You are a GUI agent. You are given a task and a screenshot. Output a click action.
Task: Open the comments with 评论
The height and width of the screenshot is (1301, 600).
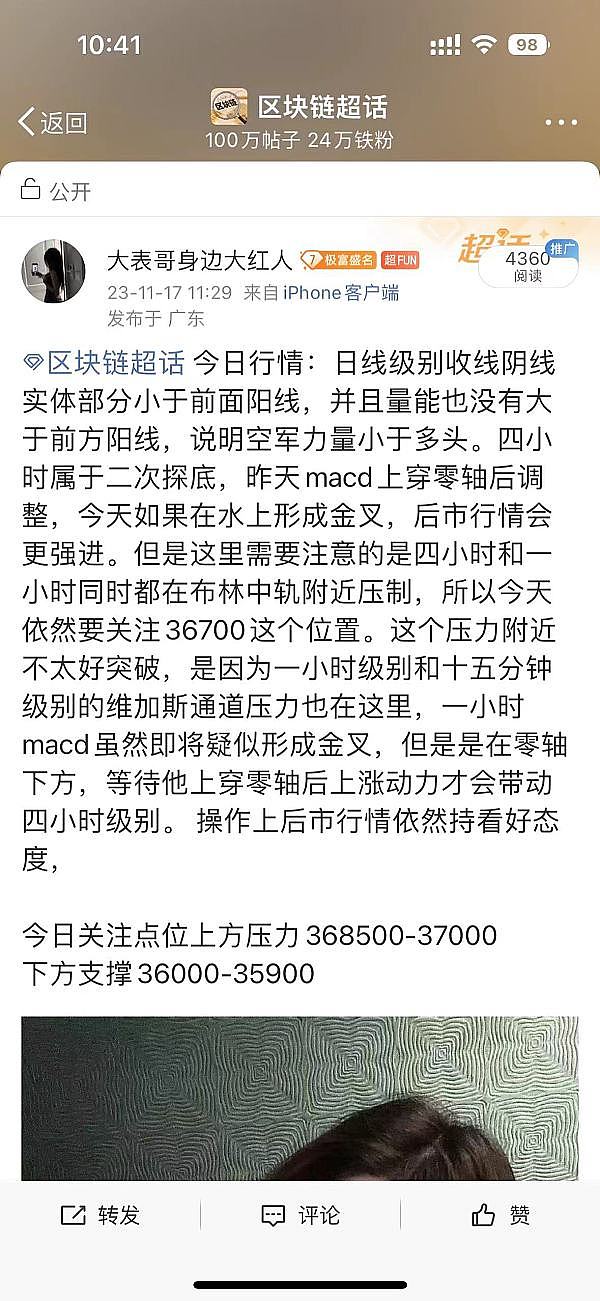pos(300,1215)
